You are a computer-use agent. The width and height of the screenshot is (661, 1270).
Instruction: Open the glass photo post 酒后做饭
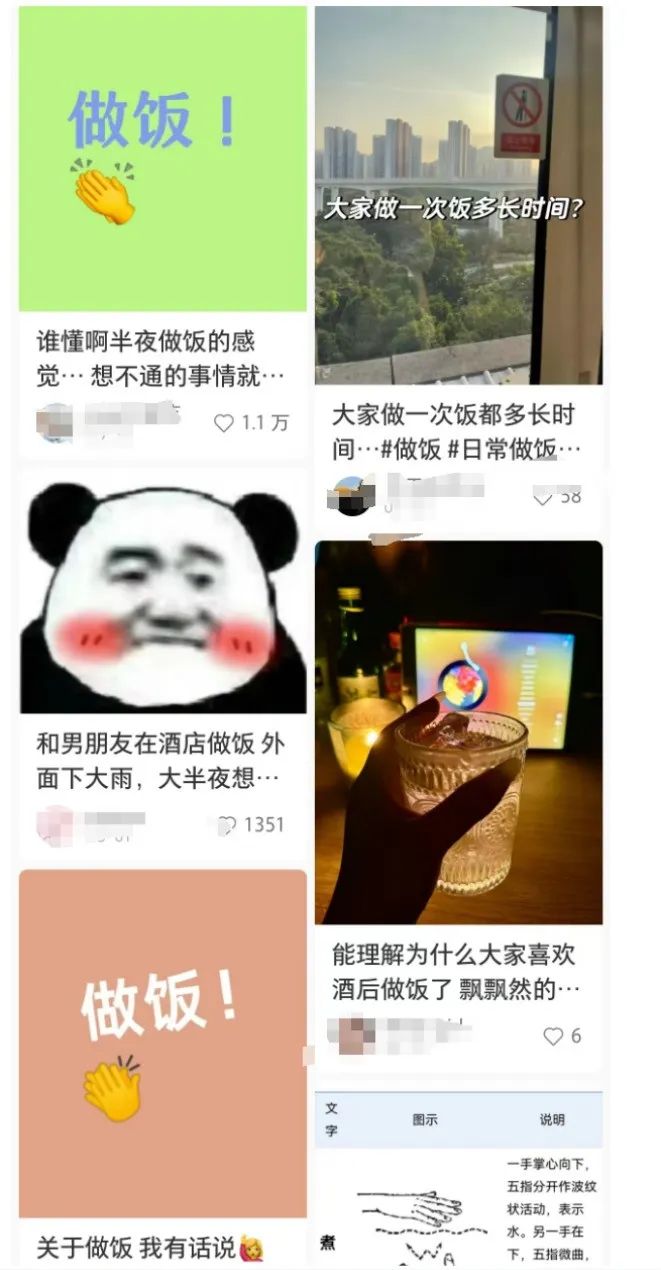click(458, 732)
